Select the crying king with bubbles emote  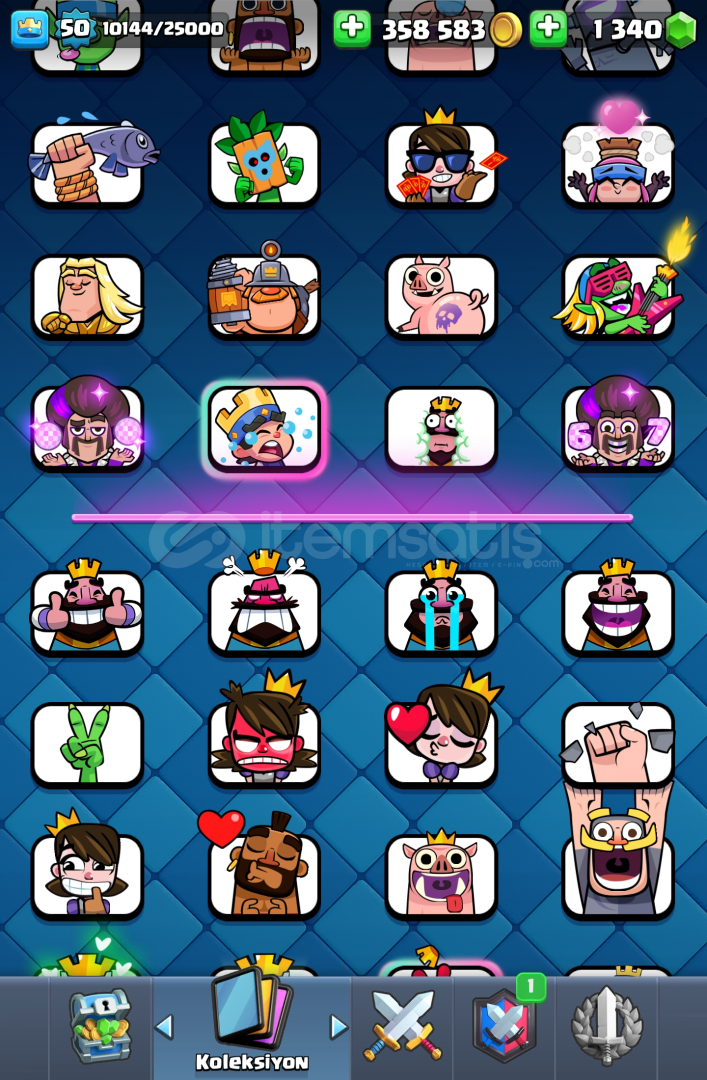(264, 428)
